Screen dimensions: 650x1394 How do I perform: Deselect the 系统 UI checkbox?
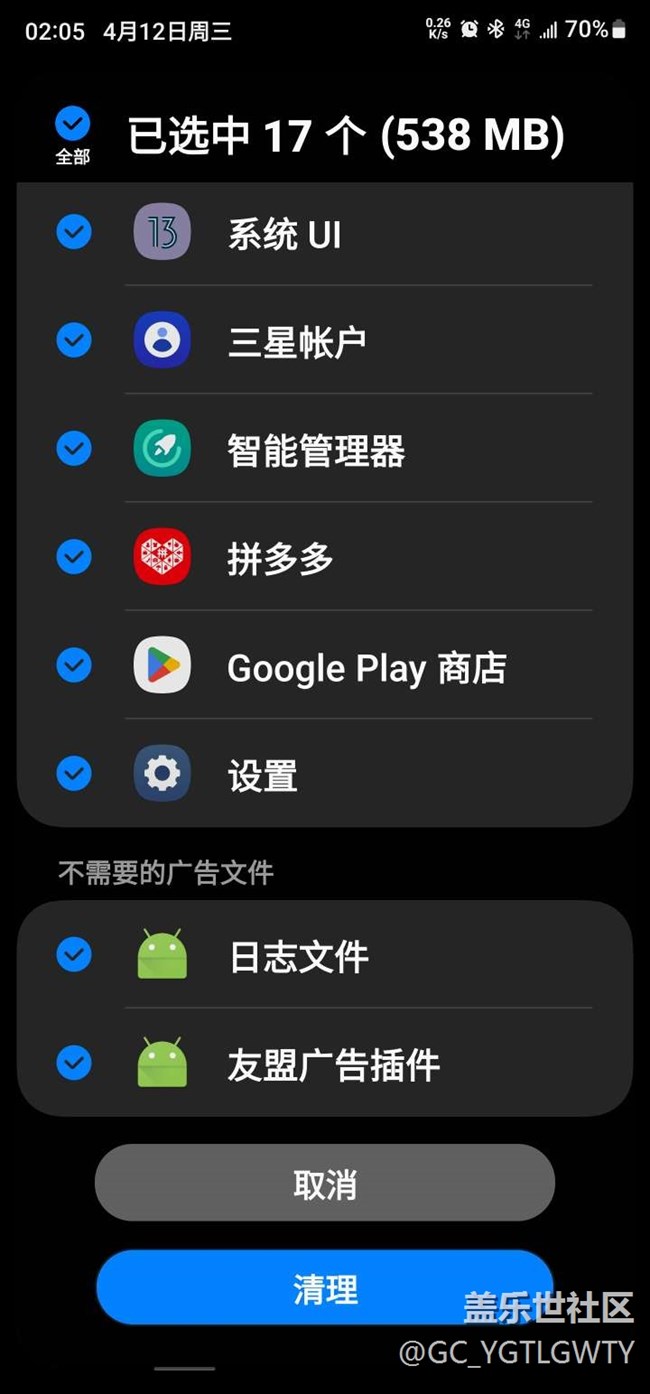tap(74, 233)
